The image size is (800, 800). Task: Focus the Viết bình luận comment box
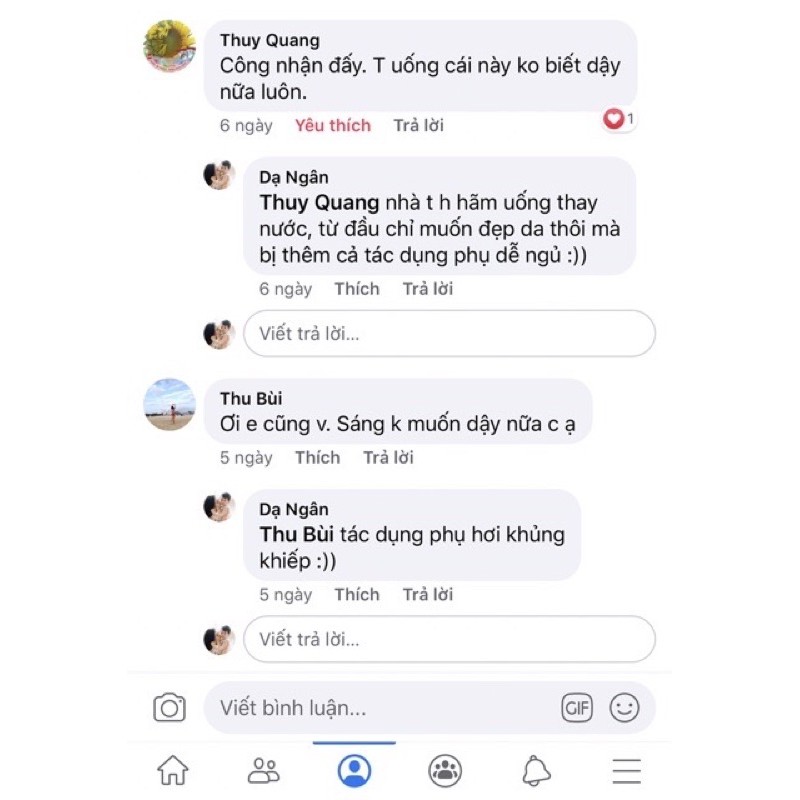pos(380,708)
